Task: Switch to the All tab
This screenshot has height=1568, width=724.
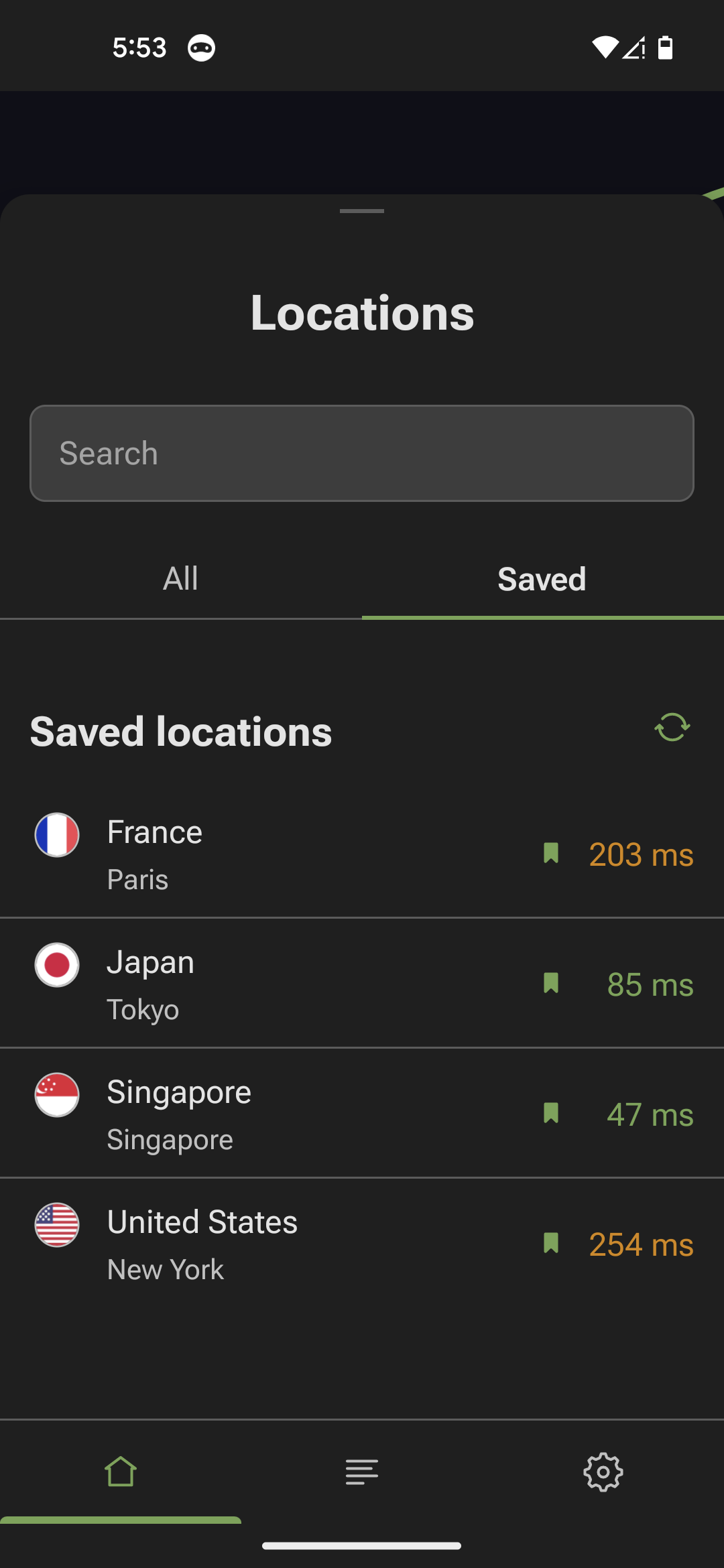Action: pyautogui.click(x=180, y=579)
